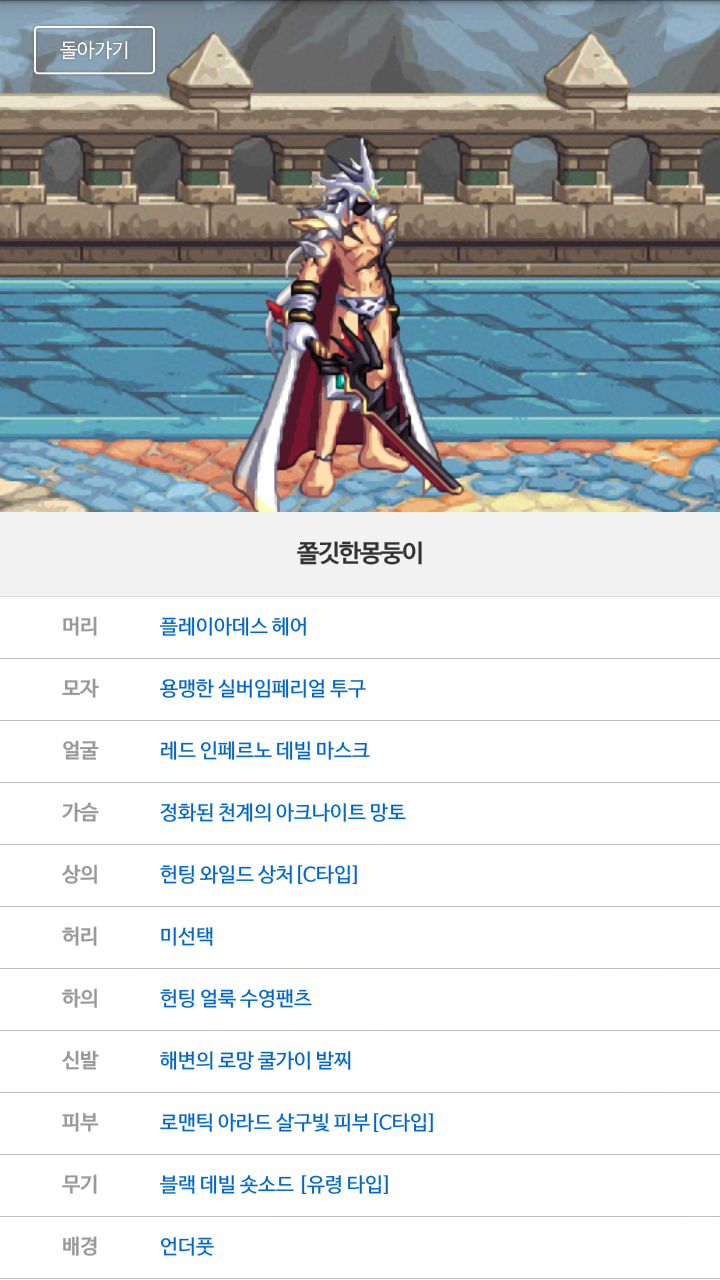Open 로맨틱 아라드 살구빛 피부 [C타입] link

[297, 1123]
